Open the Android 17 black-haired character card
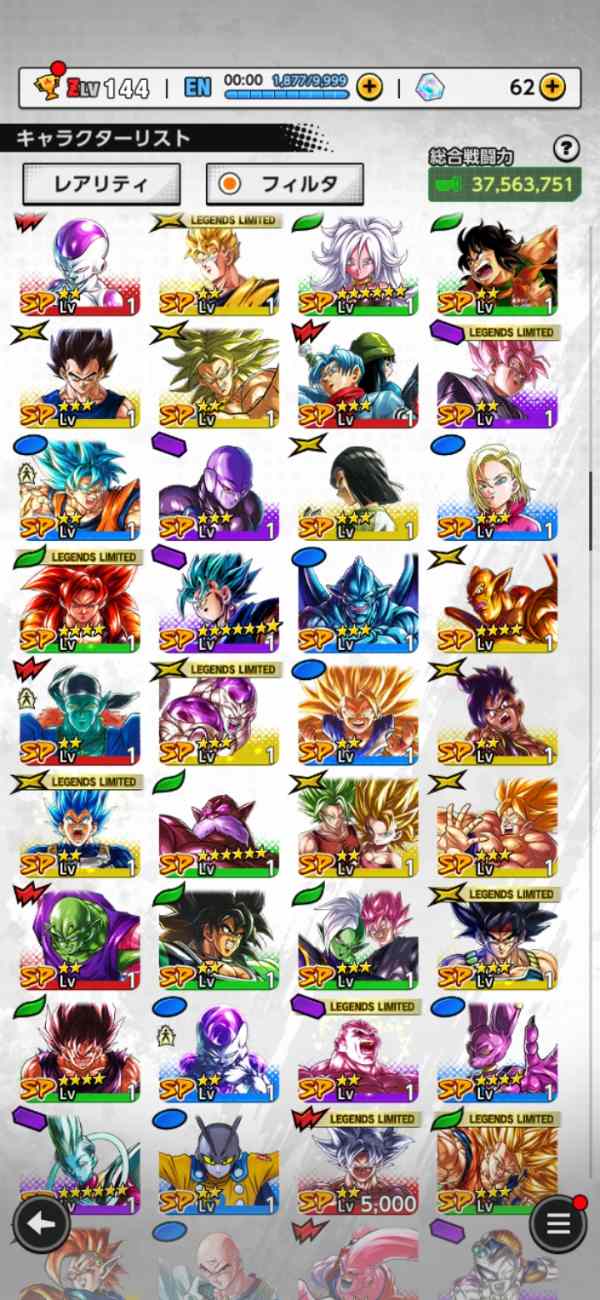 point(357,490)
